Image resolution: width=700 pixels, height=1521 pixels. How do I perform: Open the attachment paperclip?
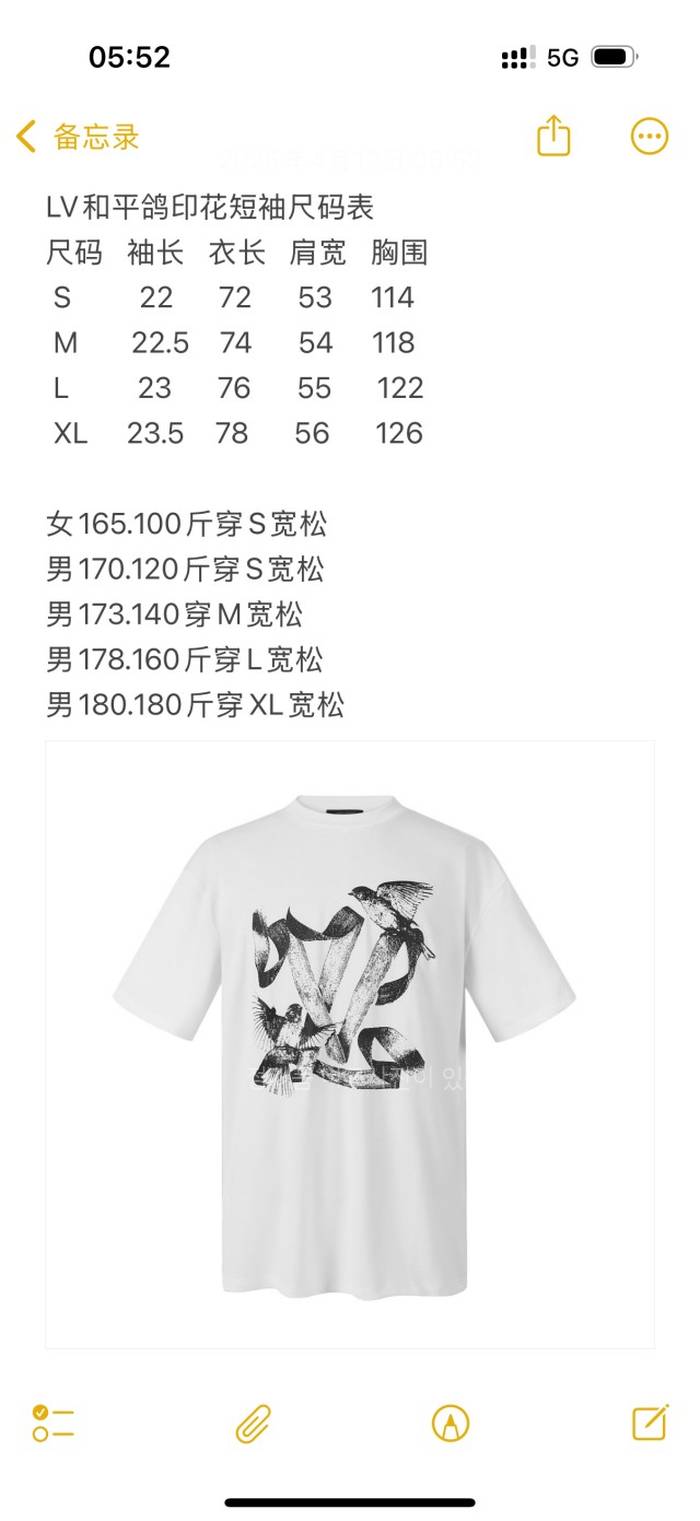coord(253,1422)
